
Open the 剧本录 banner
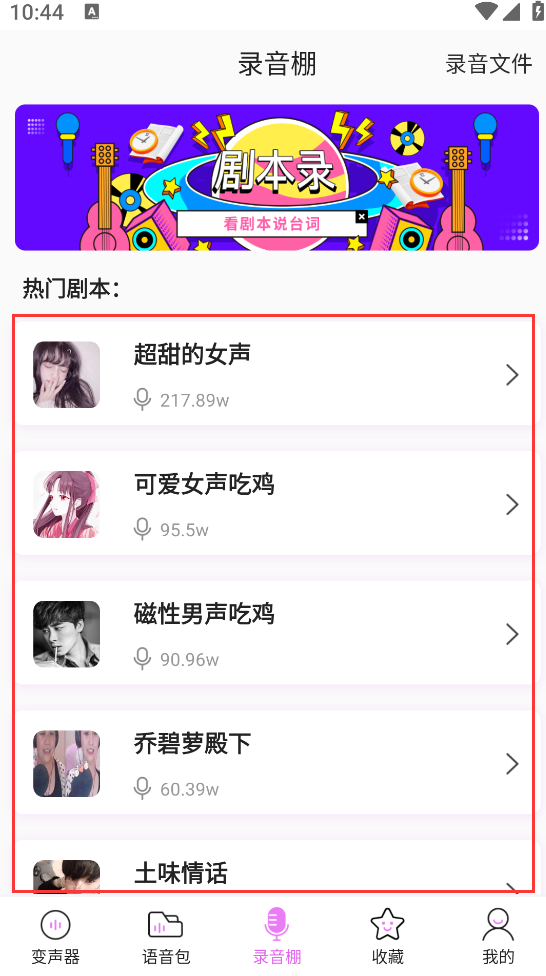coord(276,177)
